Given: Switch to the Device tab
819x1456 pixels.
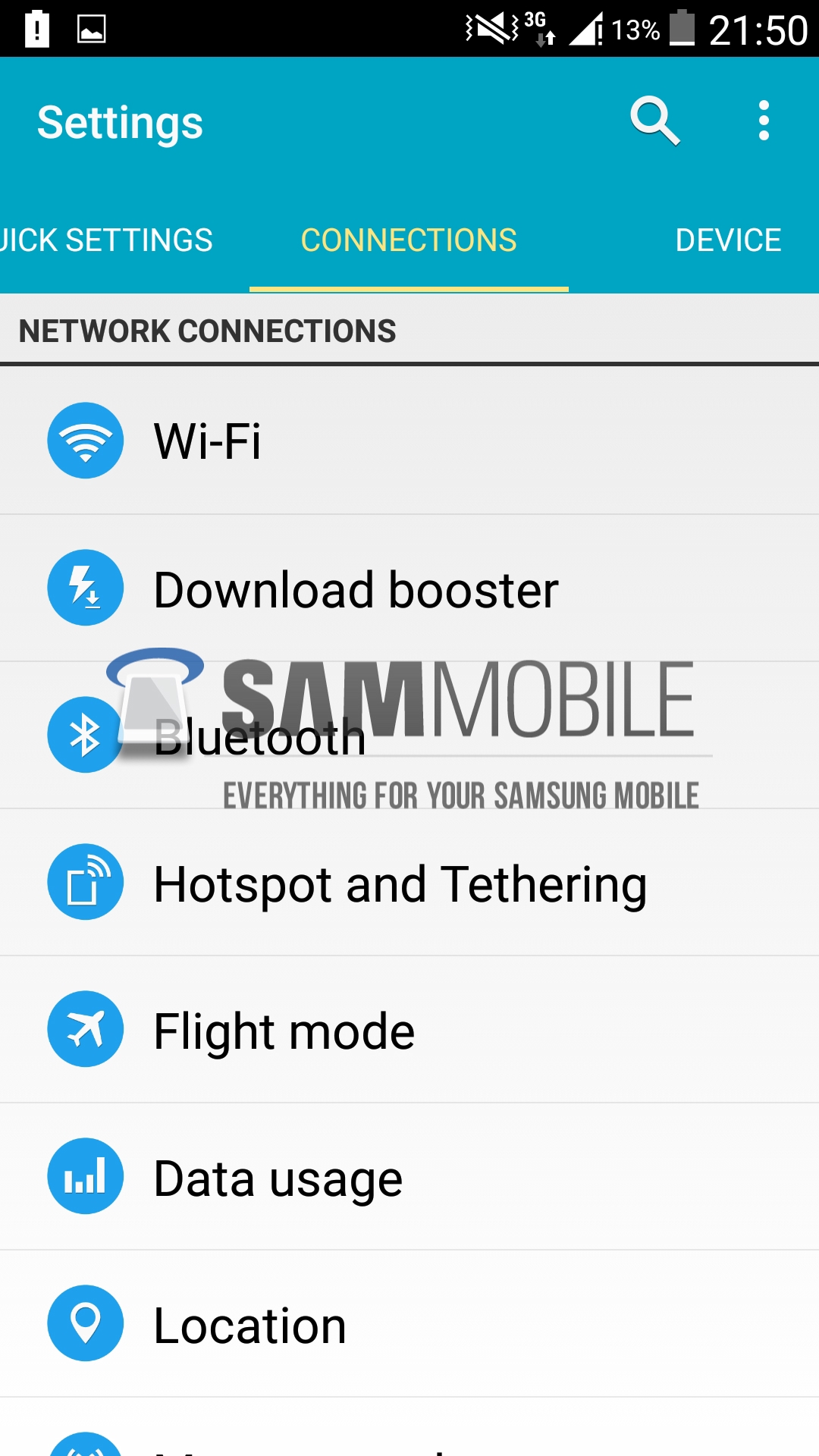Looking at the screenshot, I should tap(727, 240).
